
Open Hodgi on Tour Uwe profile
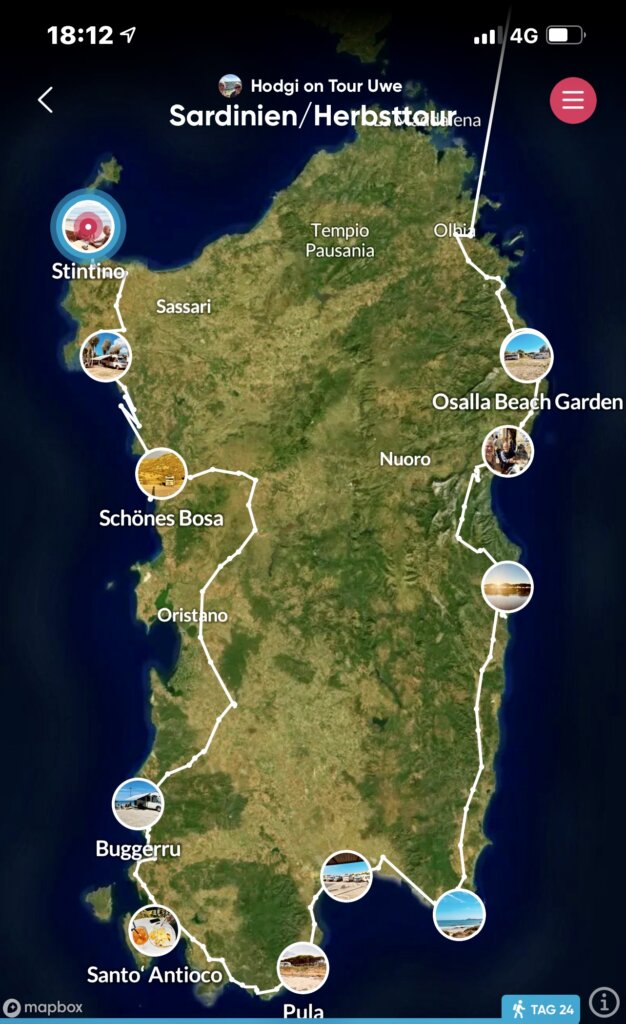[310, 86]
